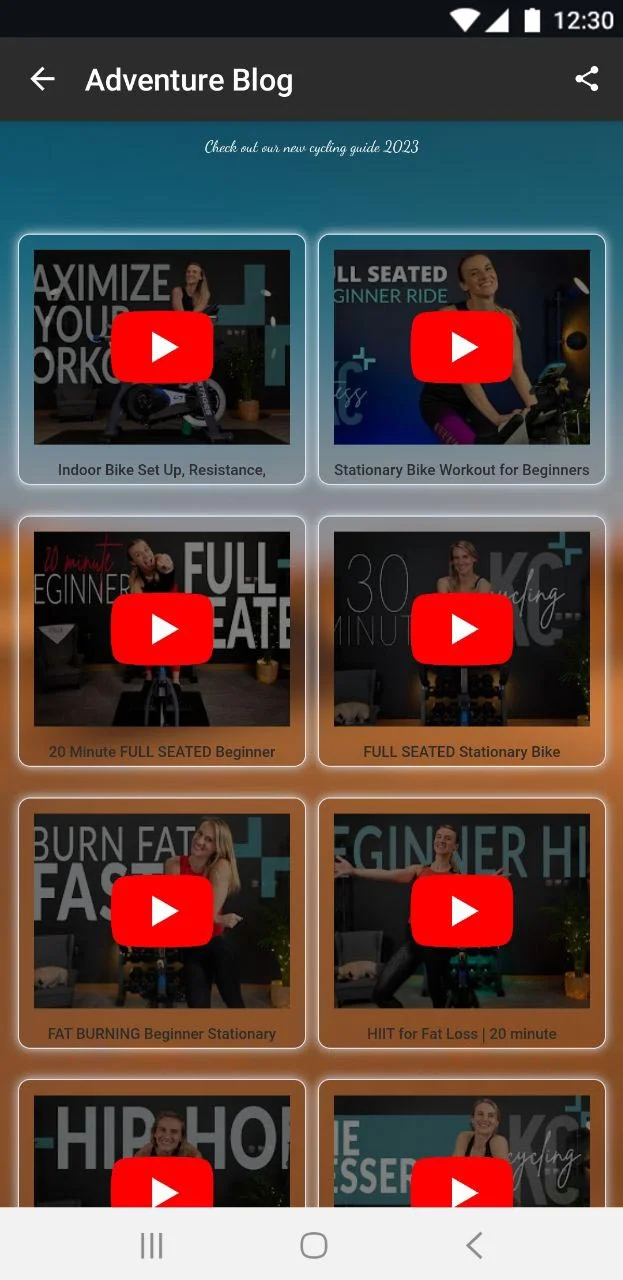Open Stationary Bike Workout for Beginners video
623x1280 pixels.
click(462, 347)
